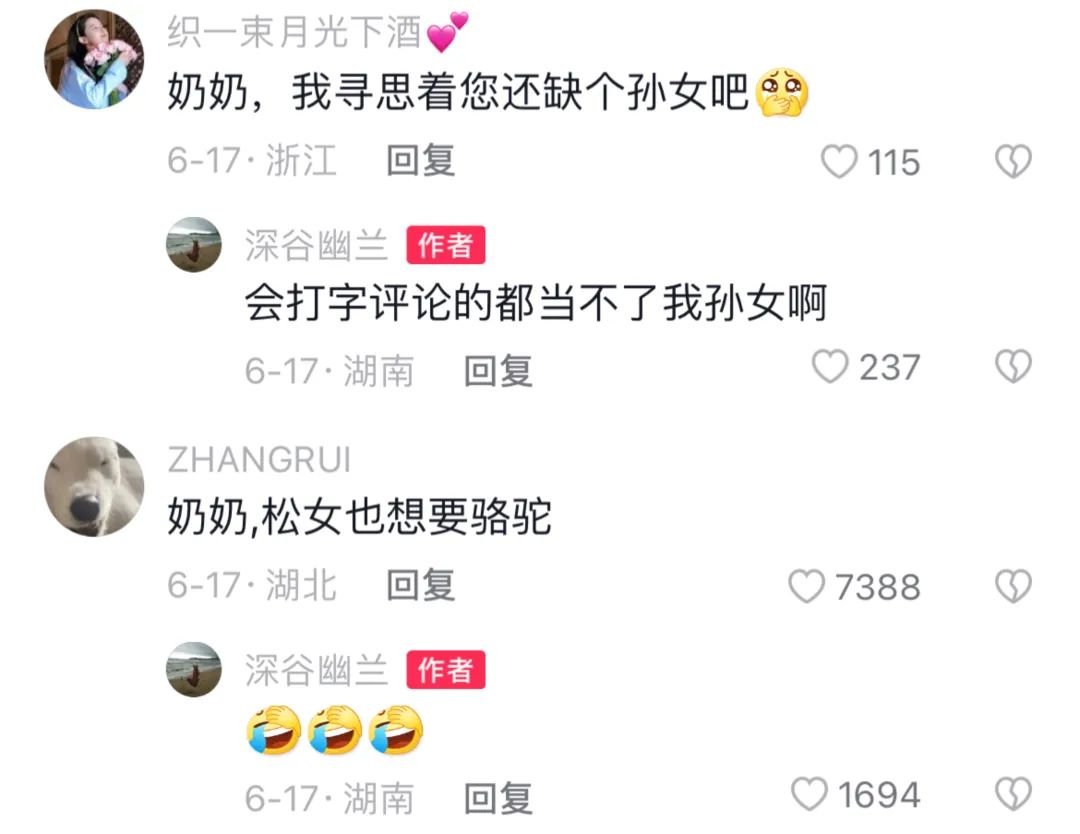Dislike the comment by 织一束月光下酒
The image size is (1080, 834).
click(x=1013, y=162)
